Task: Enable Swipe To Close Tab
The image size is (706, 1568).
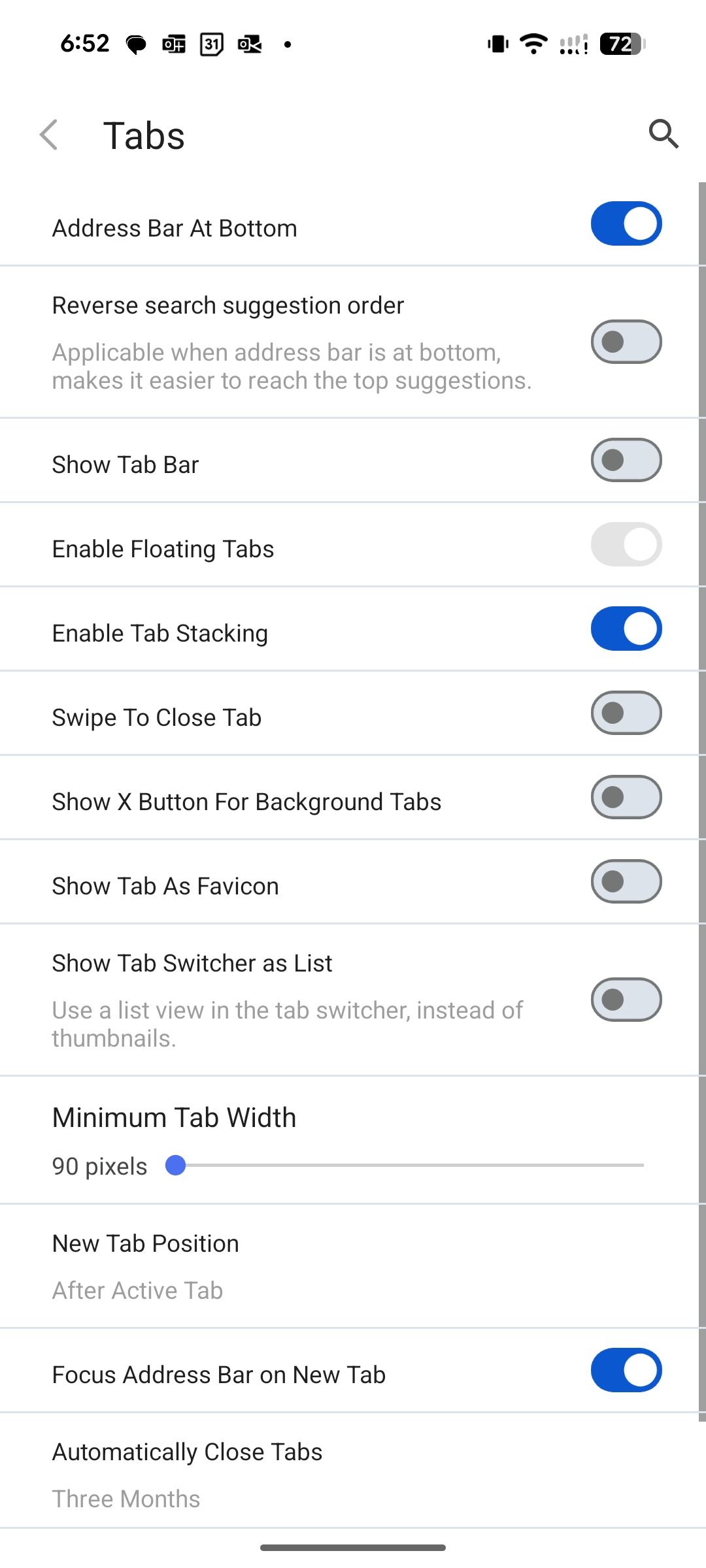Action: 625,712
